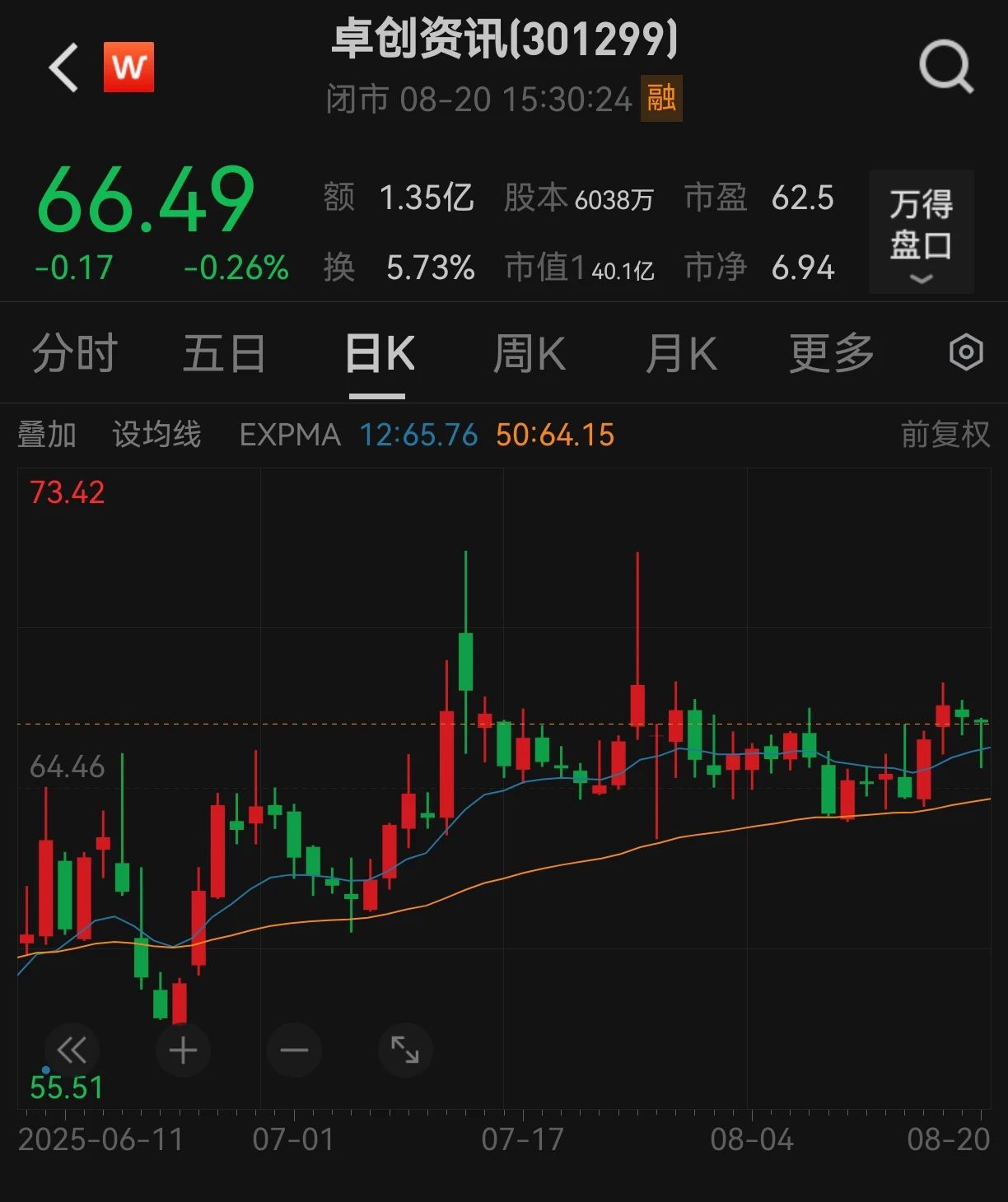
Task: Zoom in the K-line chart
Action: click(x=183, y=1051)
